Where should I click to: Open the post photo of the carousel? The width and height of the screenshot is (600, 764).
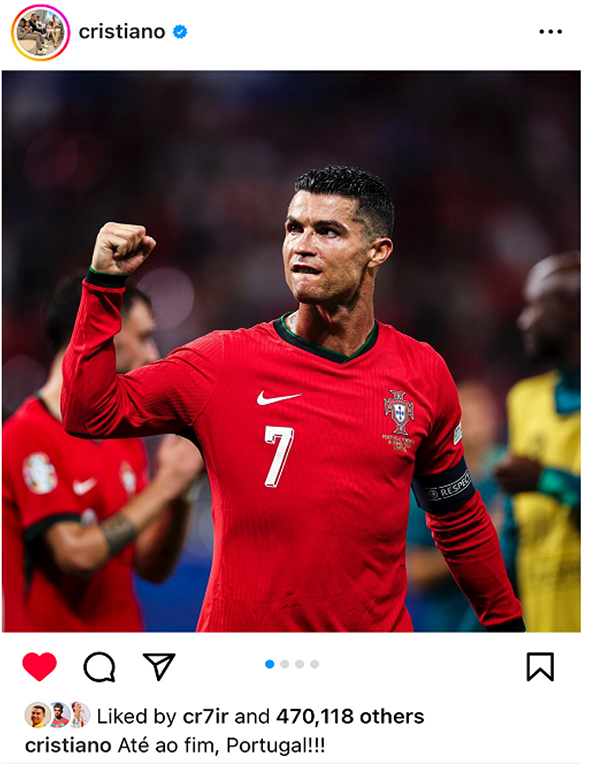[291, 350]
